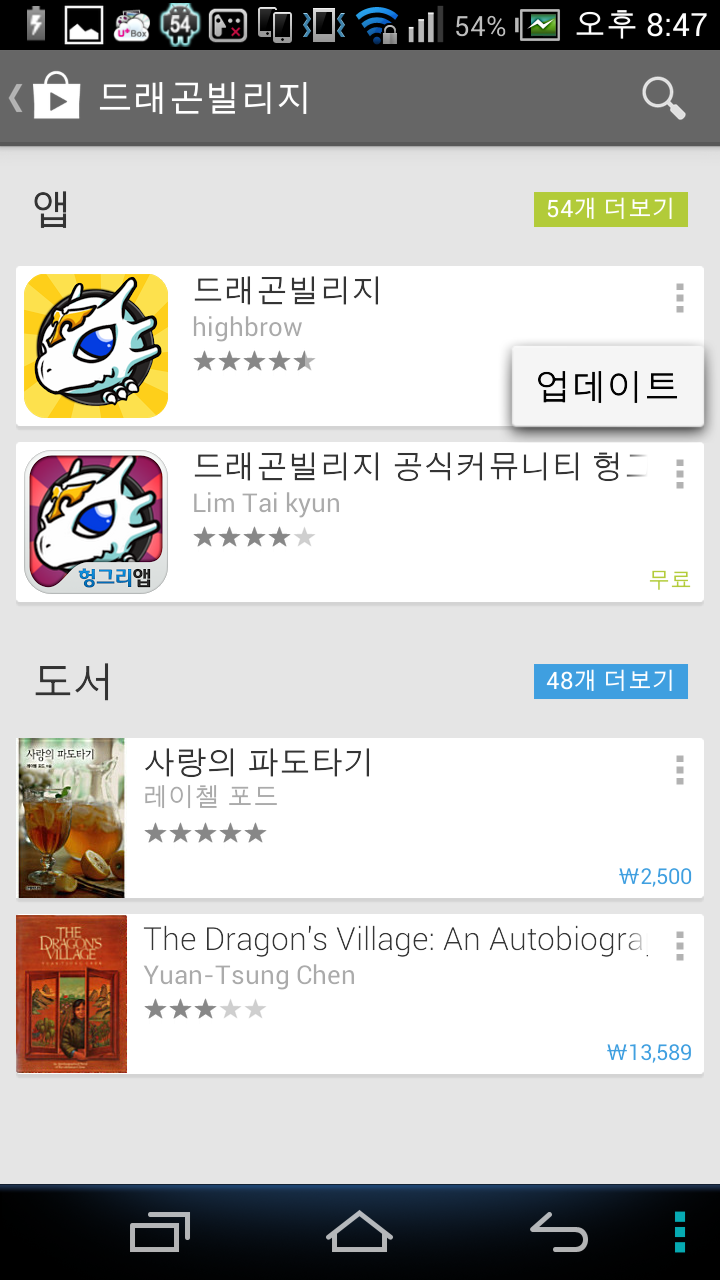Open The Dragon's Village book card
720x1280 pixels.
click(x=360, y=994)
